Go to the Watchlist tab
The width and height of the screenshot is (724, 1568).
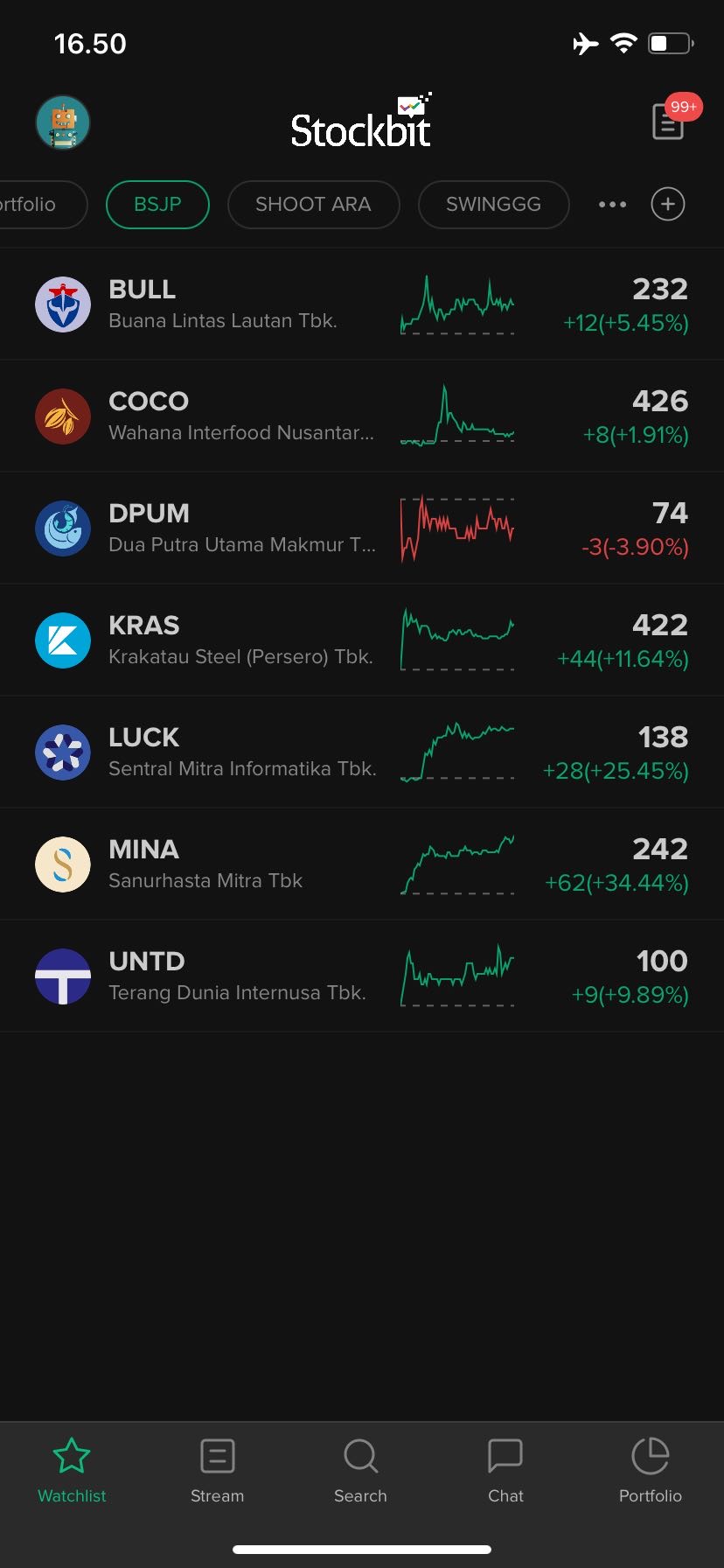[72, 1472]
